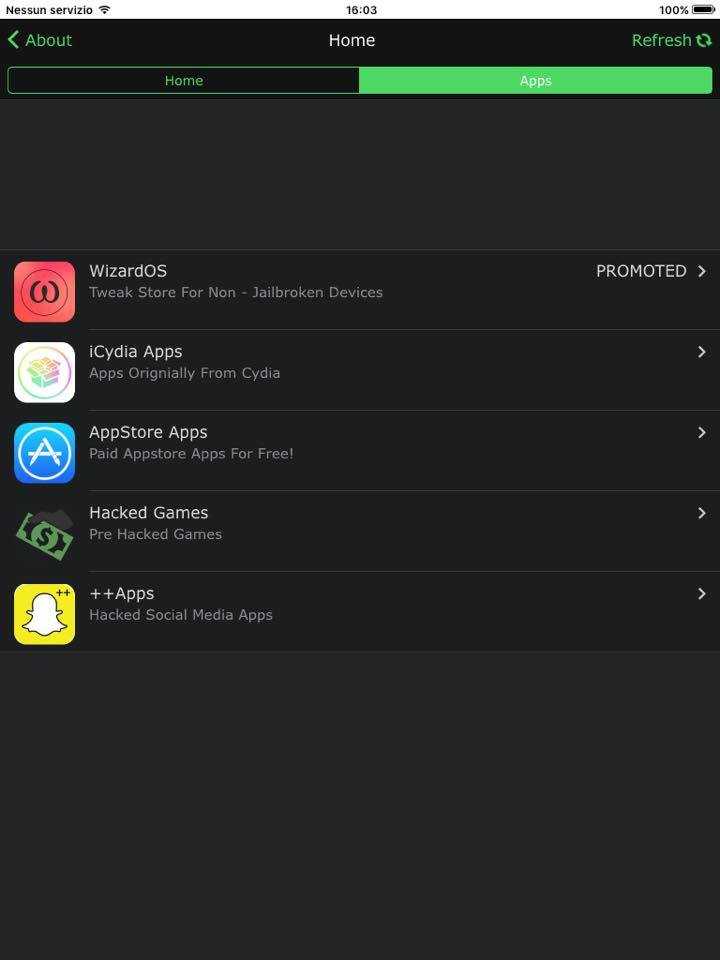Refresh the app list
Image resolution: width=720 pixels, height=960 pixels.
[x=671, y=40]
